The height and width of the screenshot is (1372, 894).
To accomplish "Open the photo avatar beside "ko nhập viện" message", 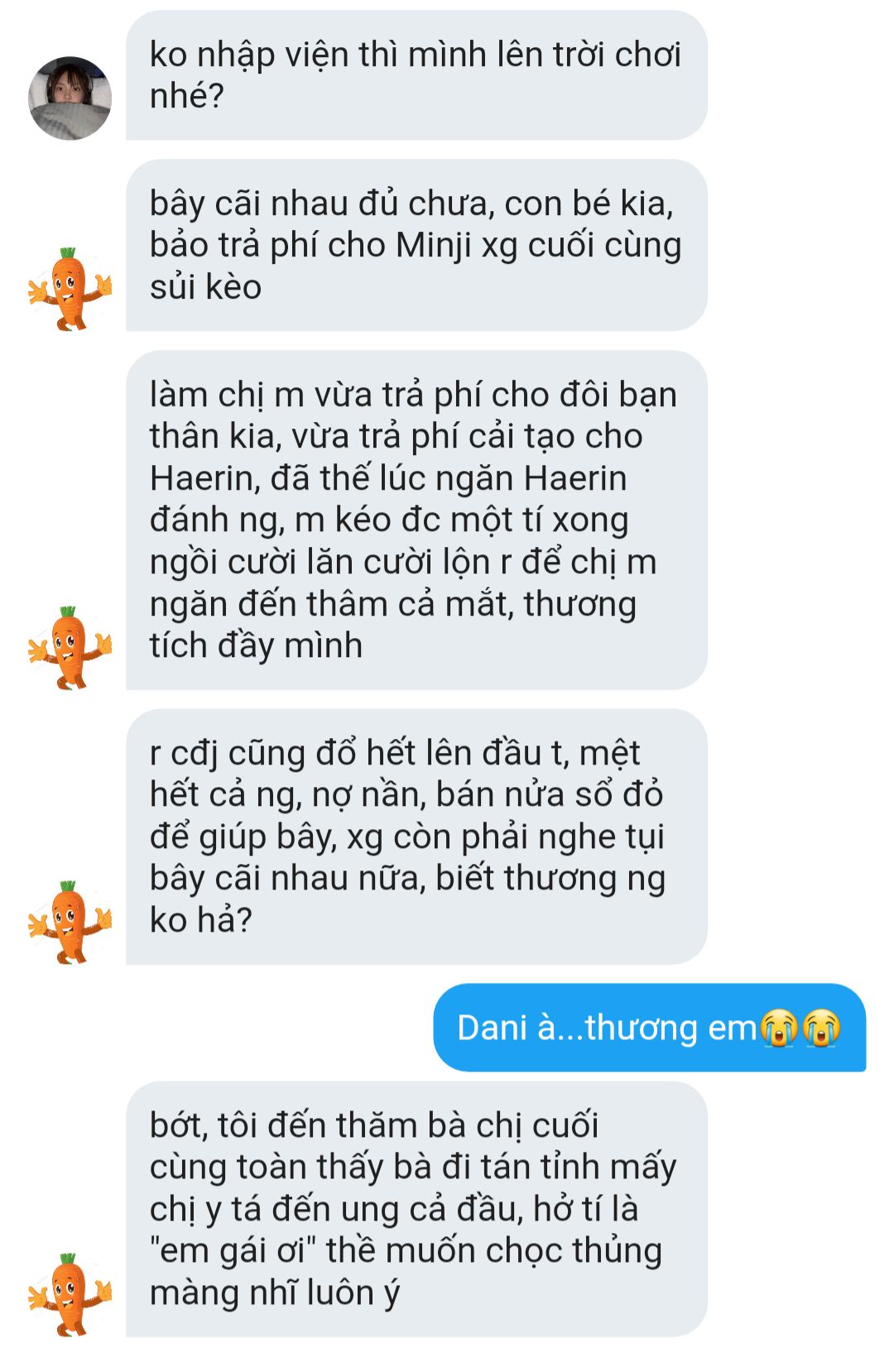I will pos(70,98).
